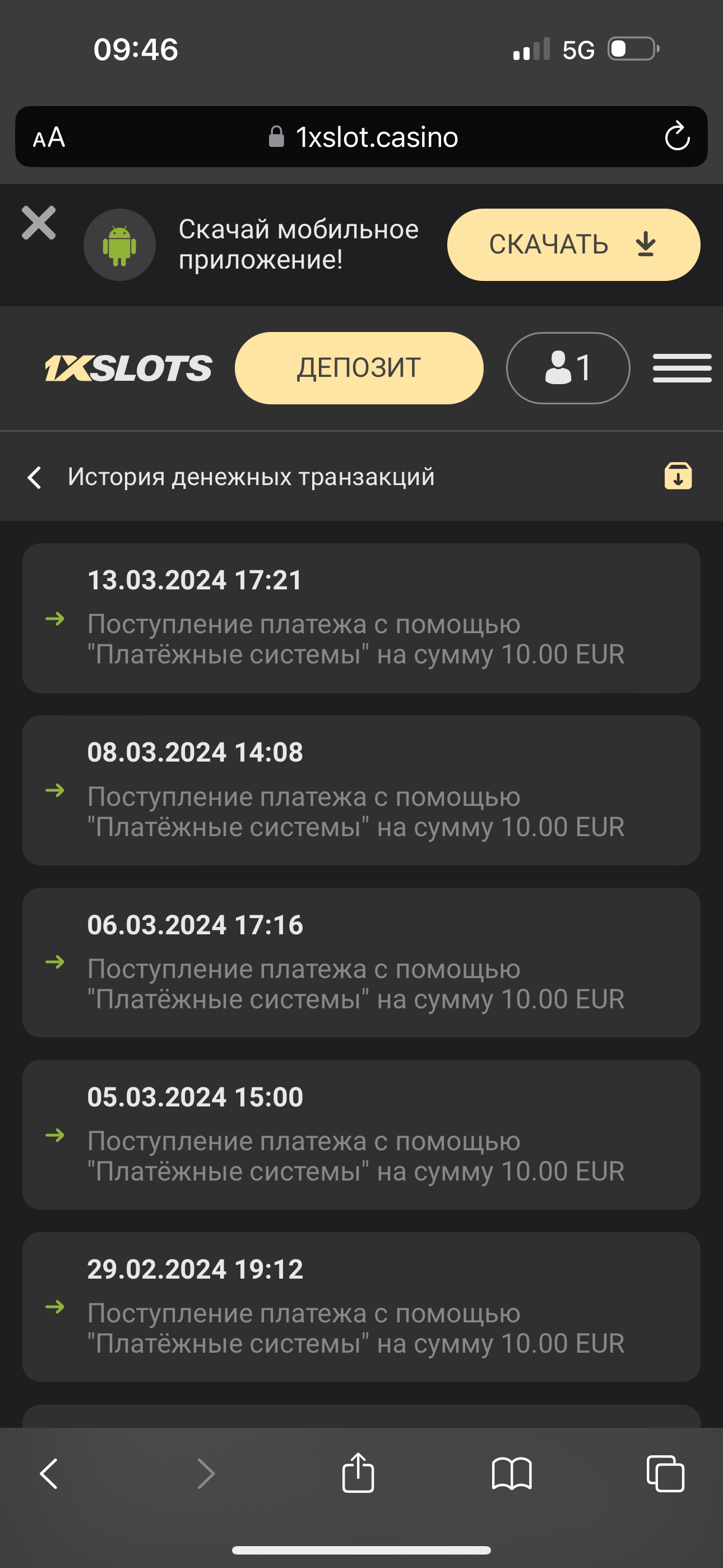Navigate back in the browser toolbar
The width and height of the screenshot is (723, 1568).
[x=49, y=1474]
